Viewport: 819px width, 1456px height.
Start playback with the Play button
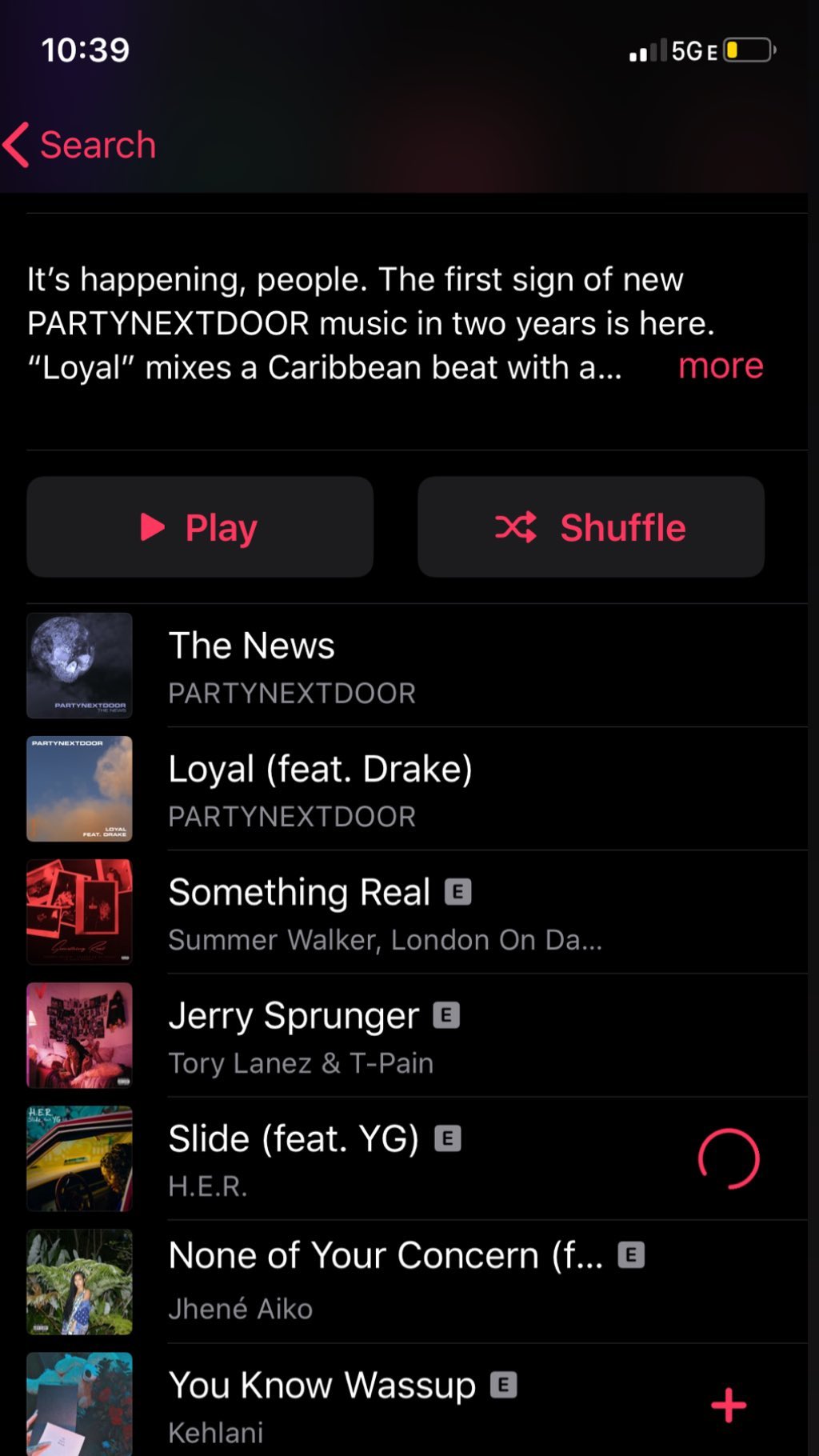(200, 527)
